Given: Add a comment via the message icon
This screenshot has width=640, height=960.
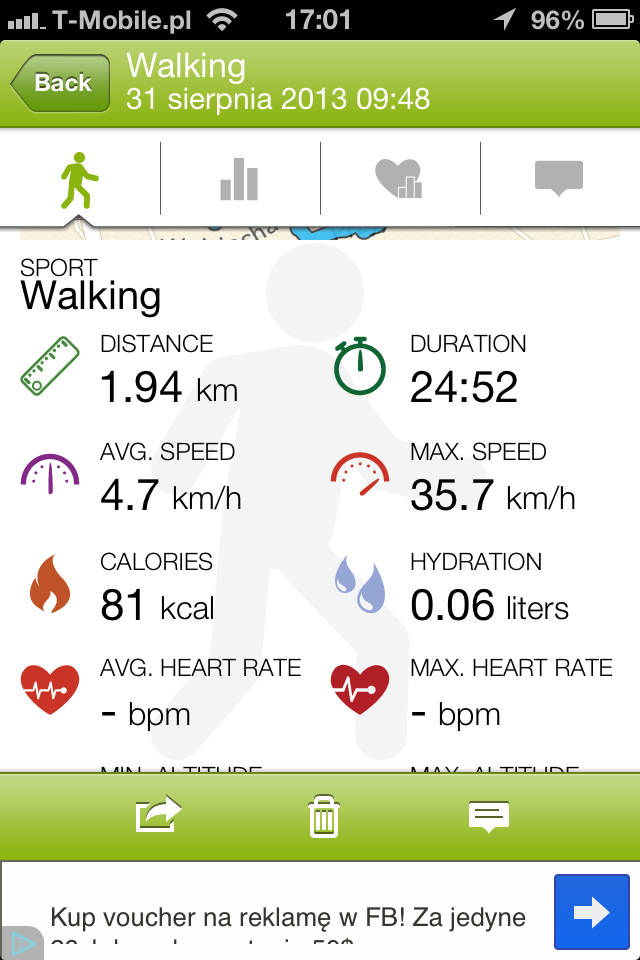Looking at the screenshot, I should (489, 816).
